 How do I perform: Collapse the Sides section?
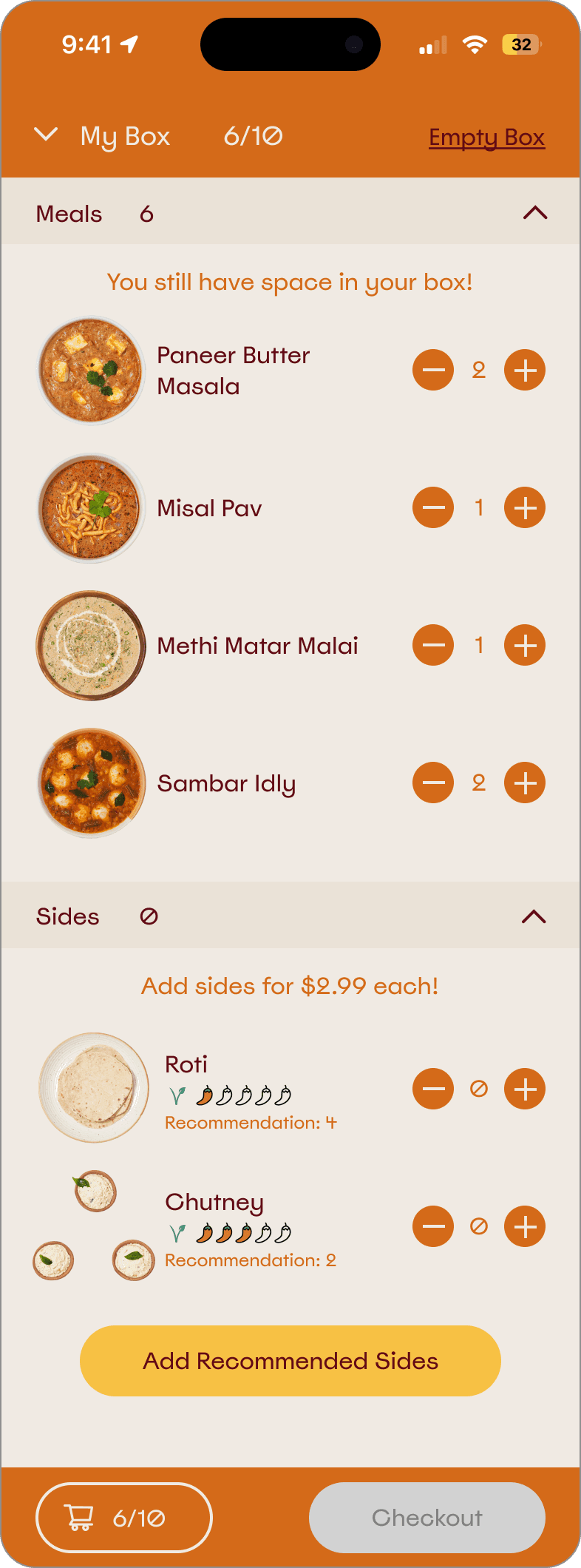click(534, 917)
